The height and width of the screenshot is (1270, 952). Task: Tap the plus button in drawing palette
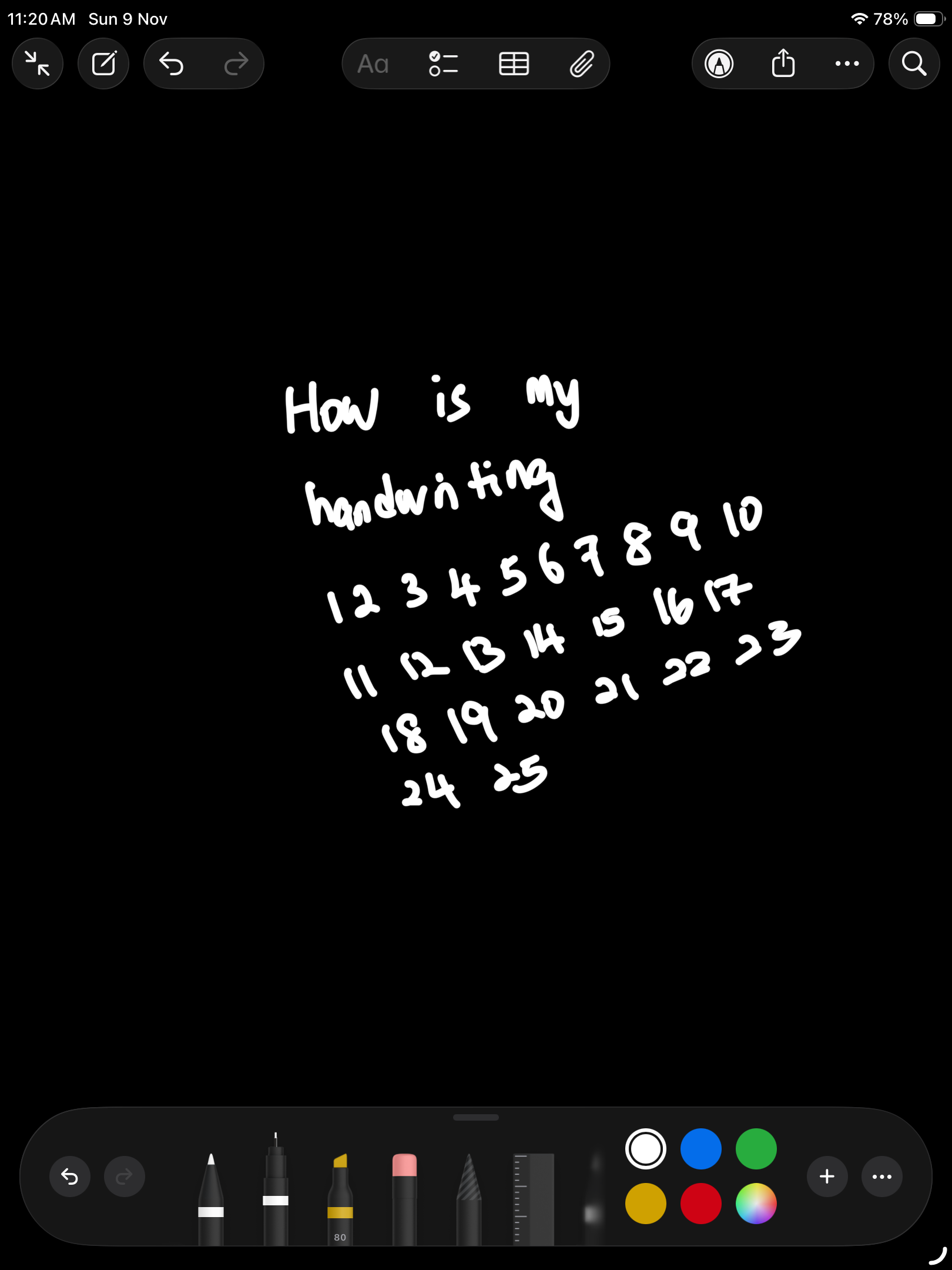[827, 1177]
